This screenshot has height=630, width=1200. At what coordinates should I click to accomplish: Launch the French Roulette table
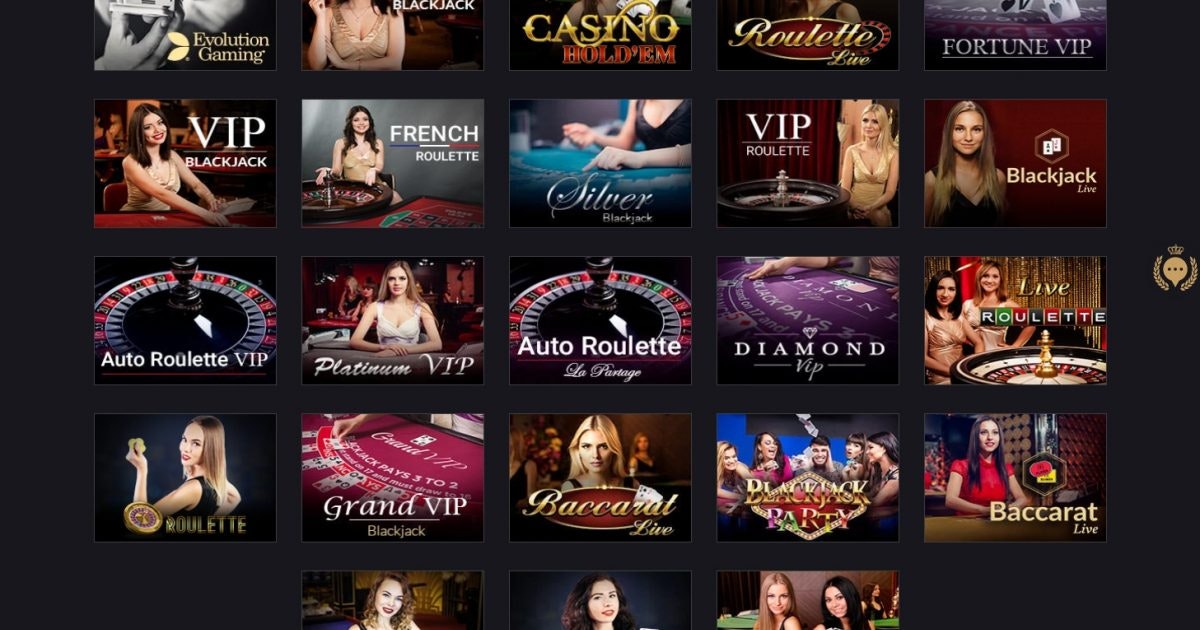point(392,163)
